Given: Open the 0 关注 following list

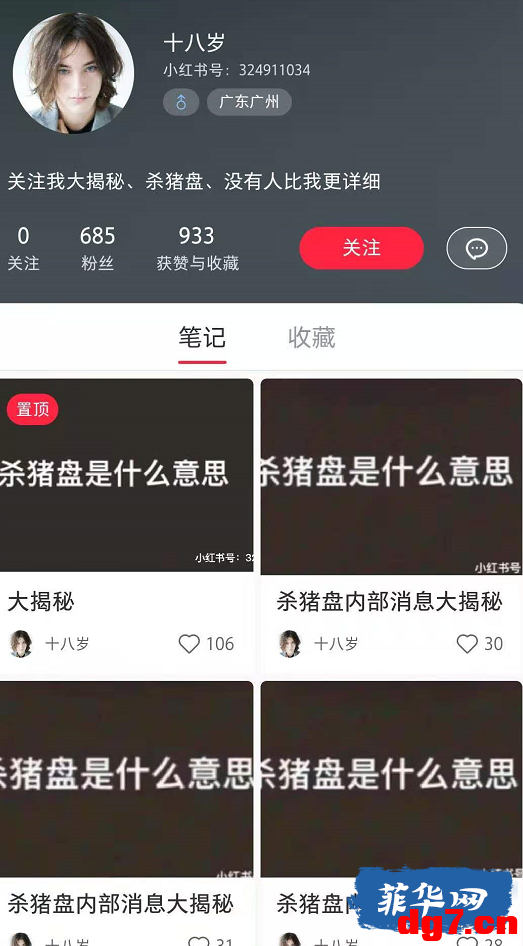Looking at the screenshot, I should tap(23, 248).
